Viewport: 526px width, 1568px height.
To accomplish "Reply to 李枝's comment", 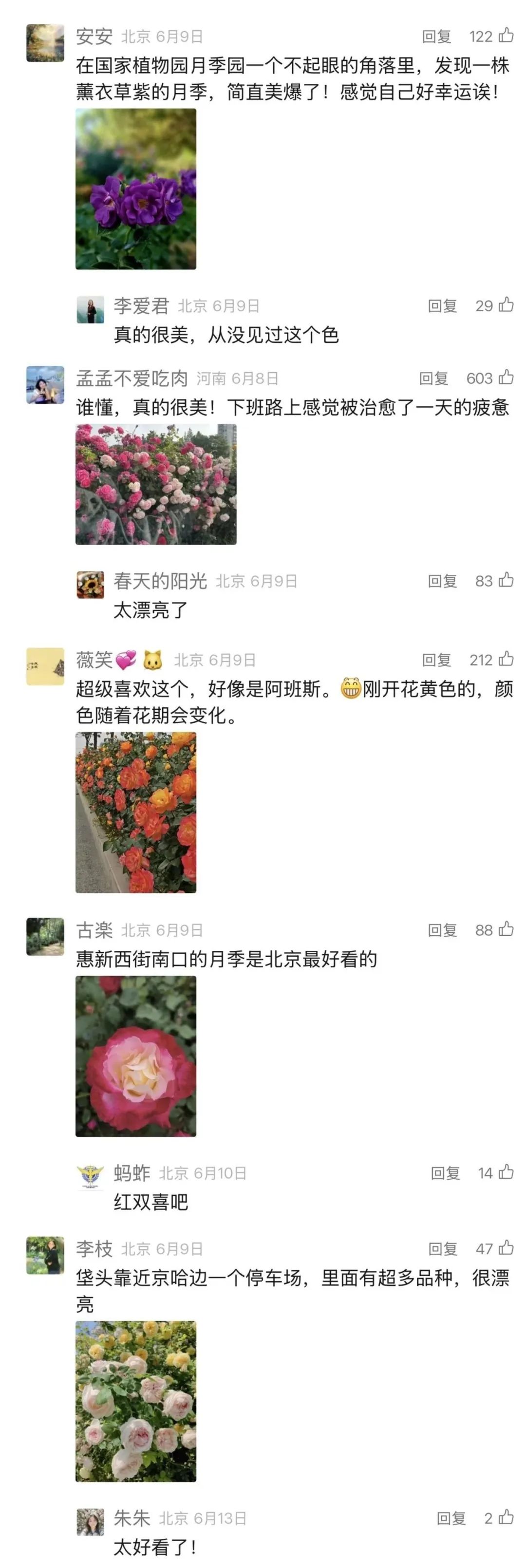I will tap(443, 1249).
